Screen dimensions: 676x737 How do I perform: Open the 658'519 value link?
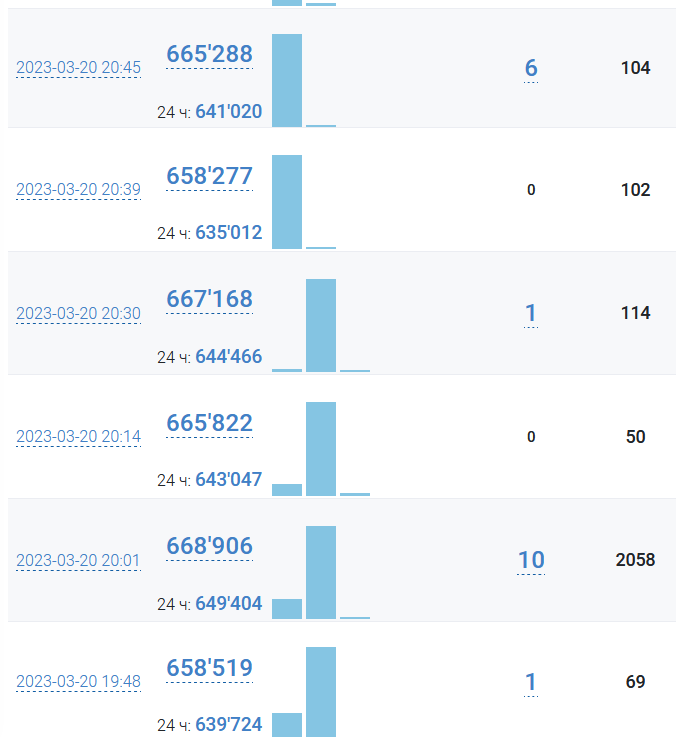[x=209, y=668]
